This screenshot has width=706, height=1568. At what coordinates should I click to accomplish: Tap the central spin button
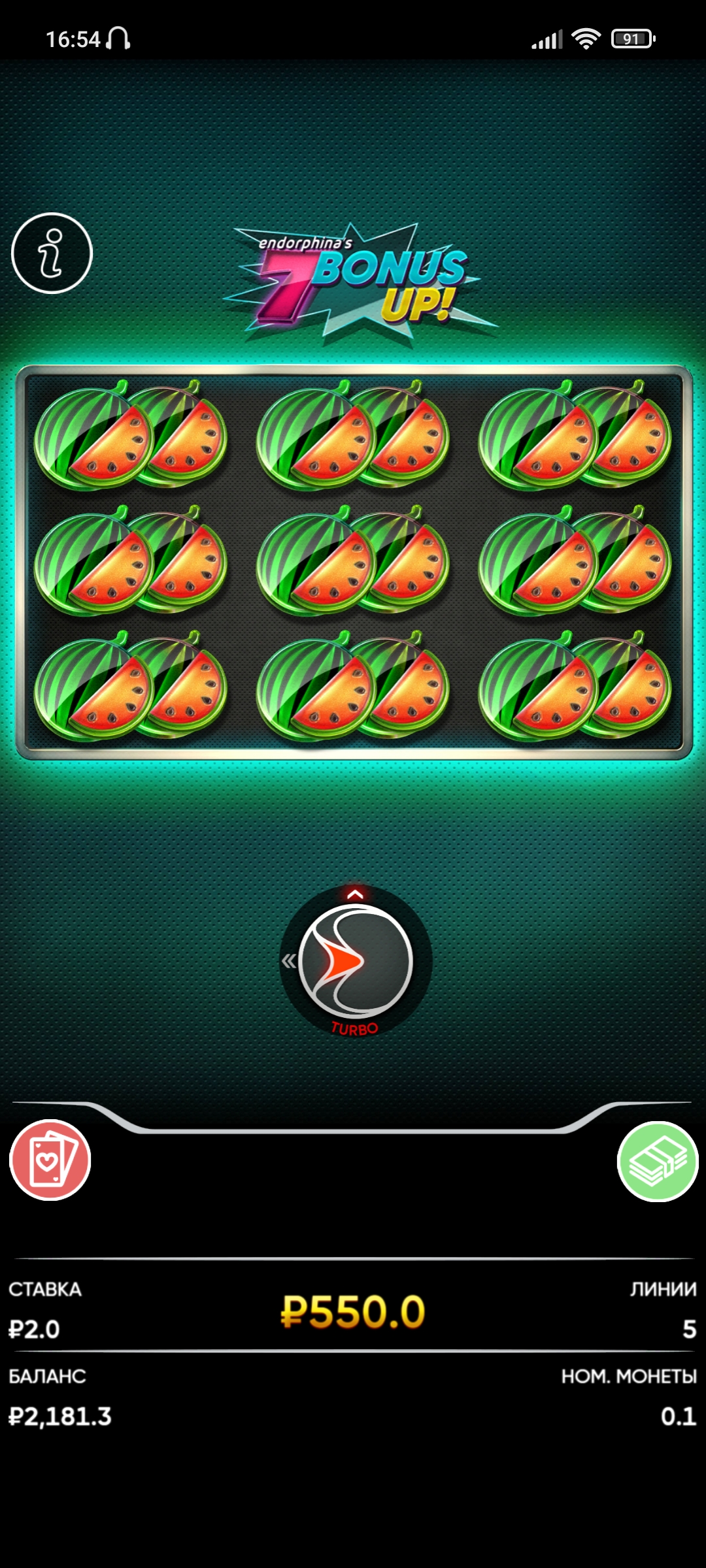click(x=356, y=961)
